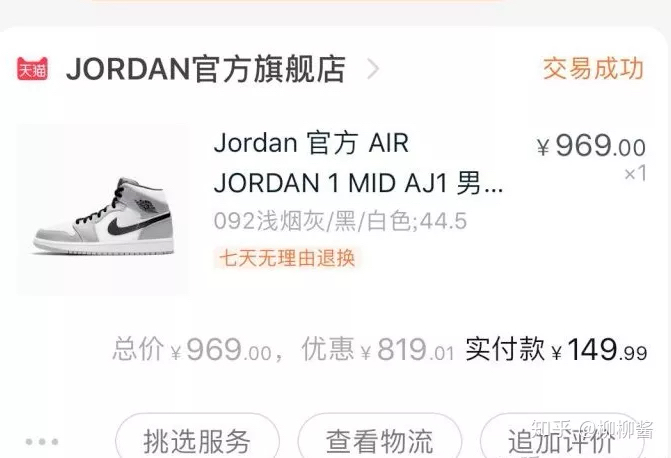Tap the 挑选服务 button

click(197, 439)
